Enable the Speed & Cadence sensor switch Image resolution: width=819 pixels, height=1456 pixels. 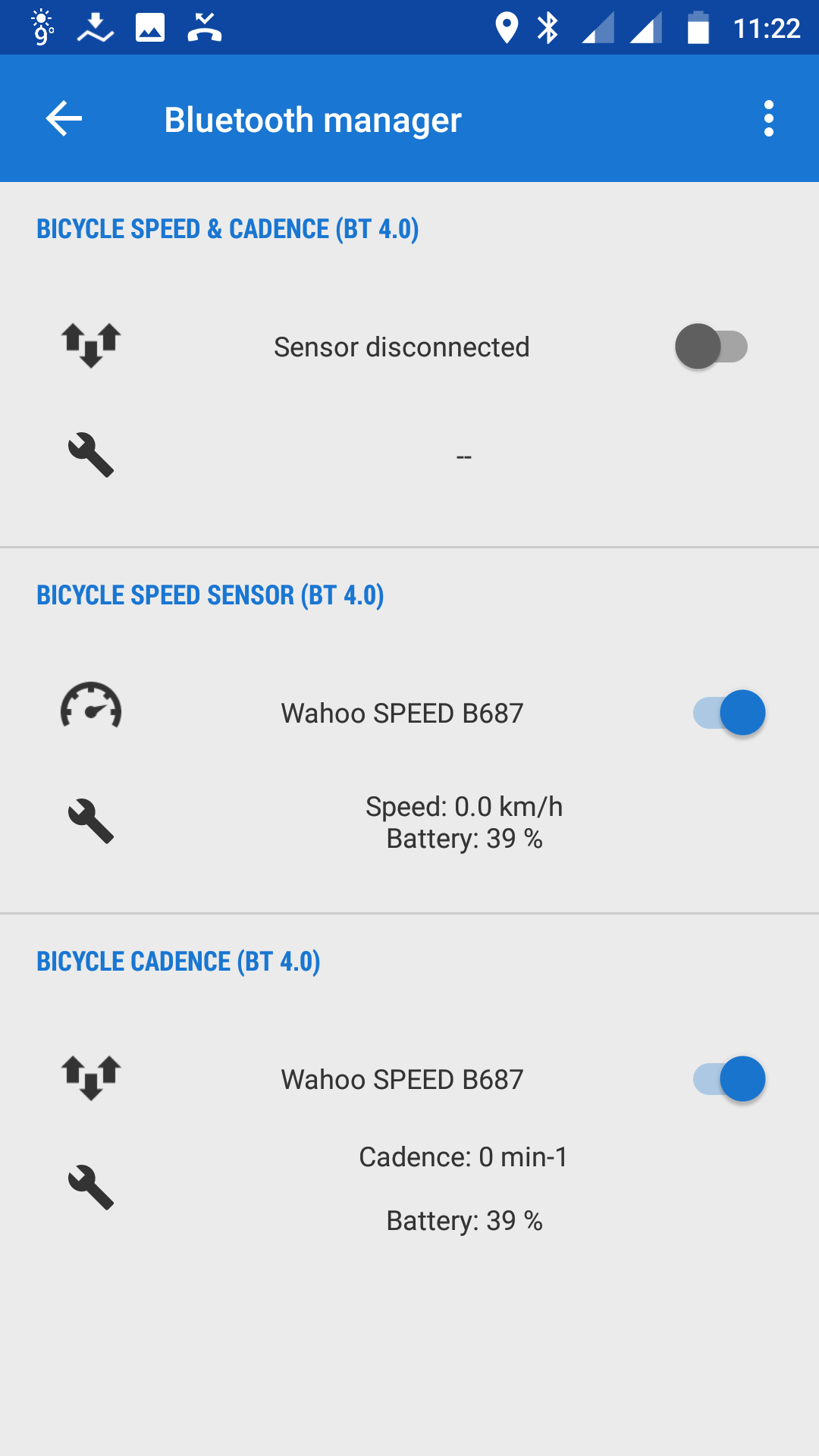pyautogui.click(x=711, y=347)
